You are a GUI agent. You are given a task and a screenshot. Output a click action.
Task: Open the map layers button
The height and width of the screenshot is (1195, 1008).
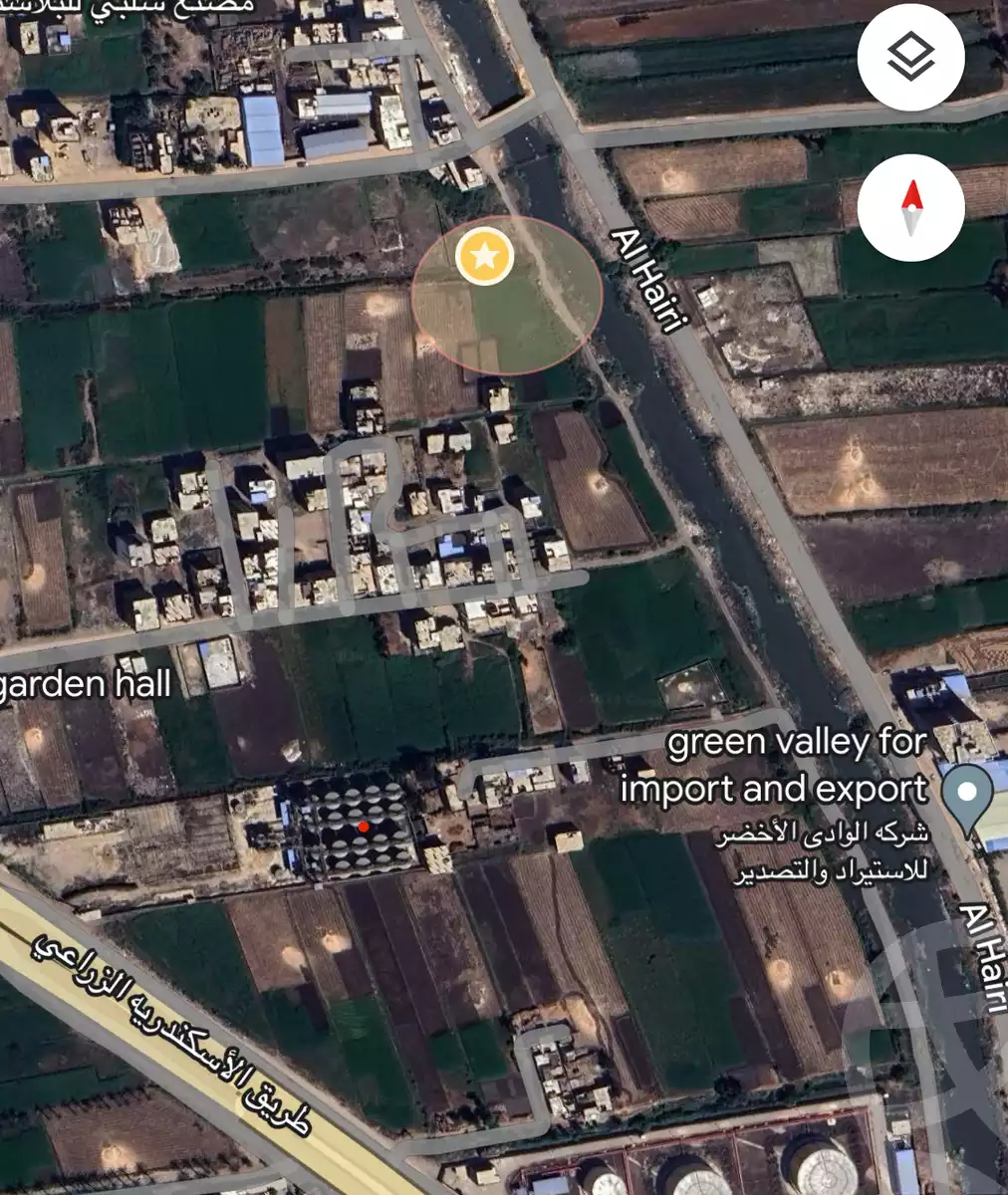[x=910, y=57]
